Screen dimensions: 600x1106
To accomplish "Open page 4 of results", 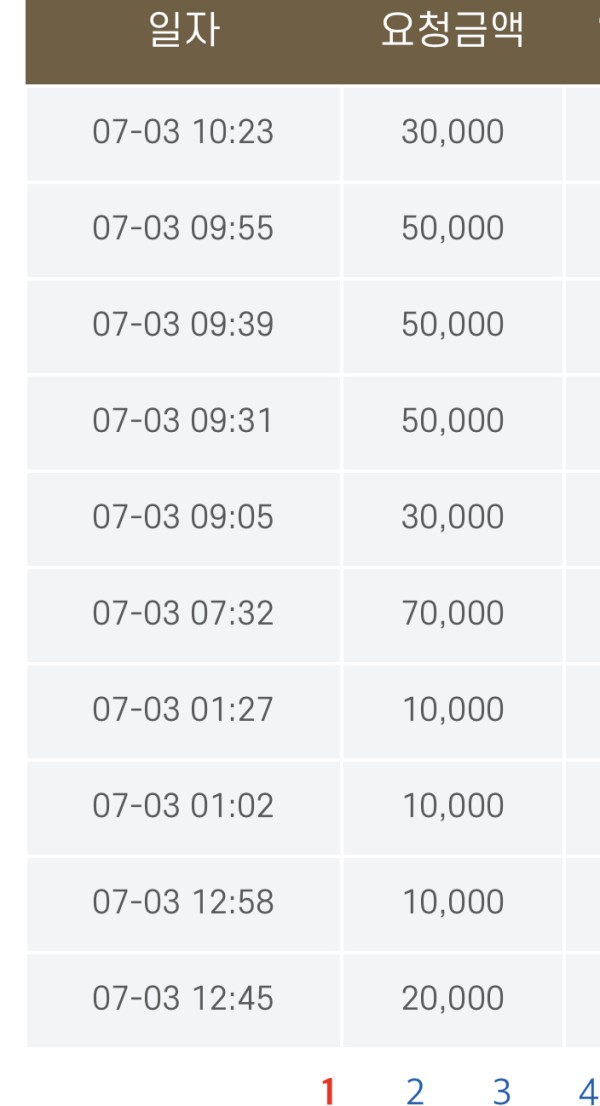I will (x=588, y=1090).
